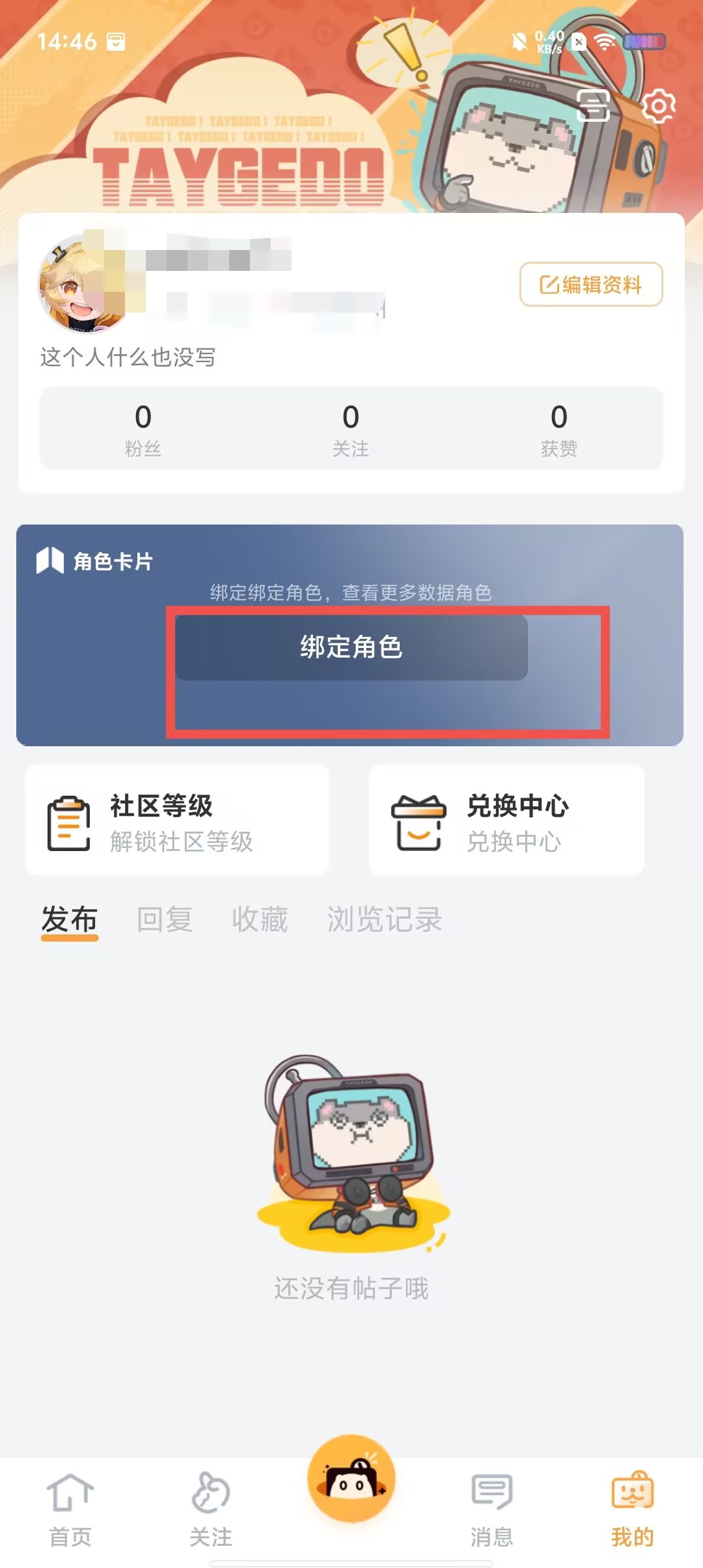Screen dimensions: 703x1568
Task: Switch to the 收藏 favorites tab
Action: pyautogui.click(x=260, y=919)
